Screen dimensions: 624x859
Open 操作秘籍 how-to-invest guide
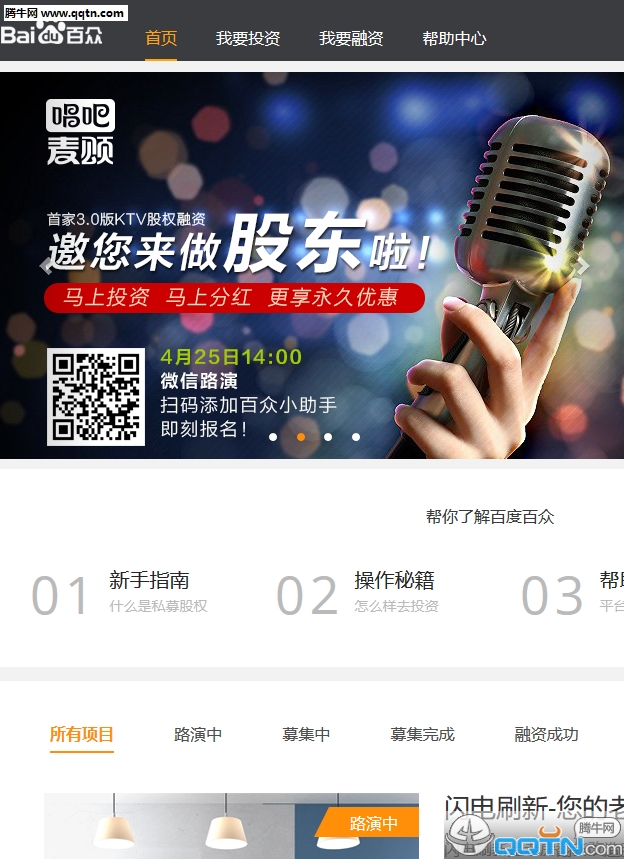(x=394, y=581)
